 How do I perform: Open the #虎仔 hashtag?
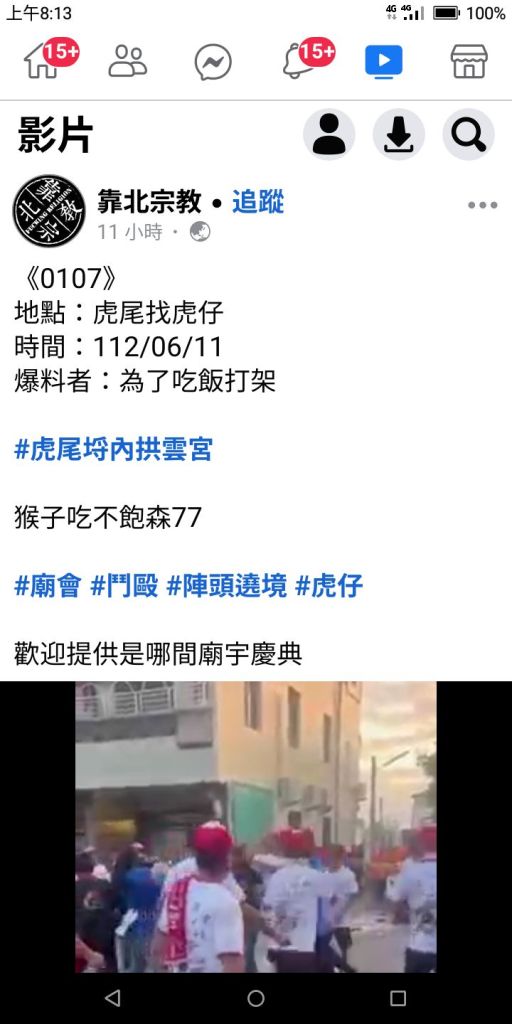pyautogui.click(x=329, y=586)
